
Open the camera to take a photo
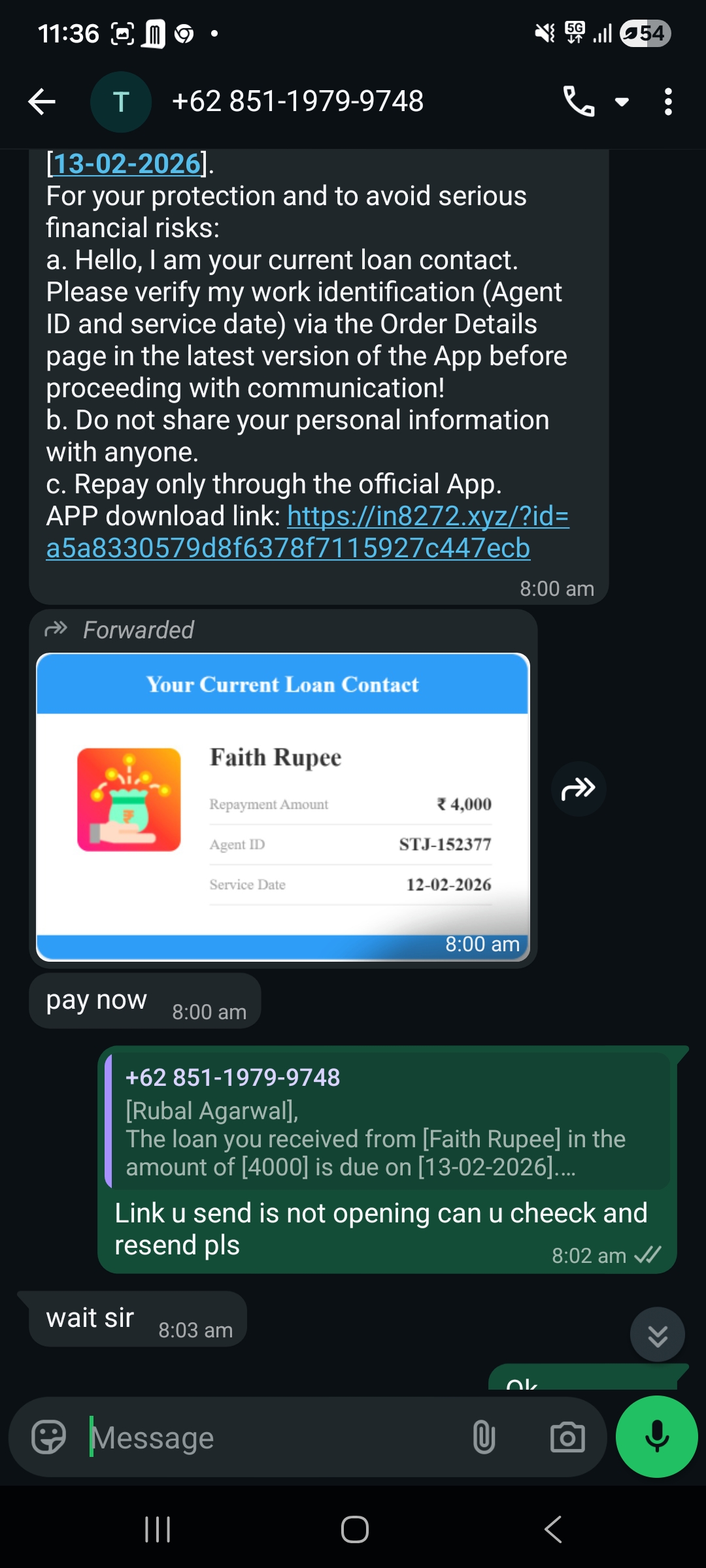point(567,1437)
